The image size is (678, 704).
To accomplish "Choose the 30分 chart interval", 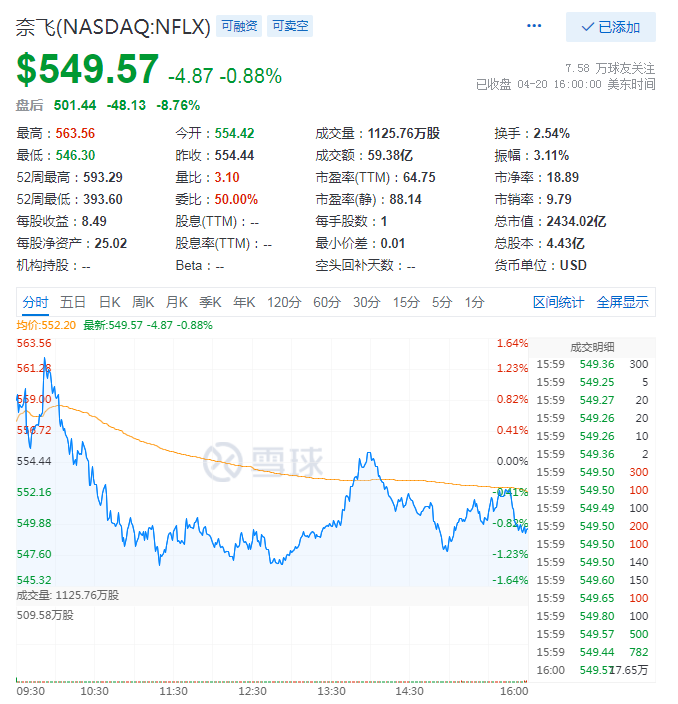I will [366, 302].
